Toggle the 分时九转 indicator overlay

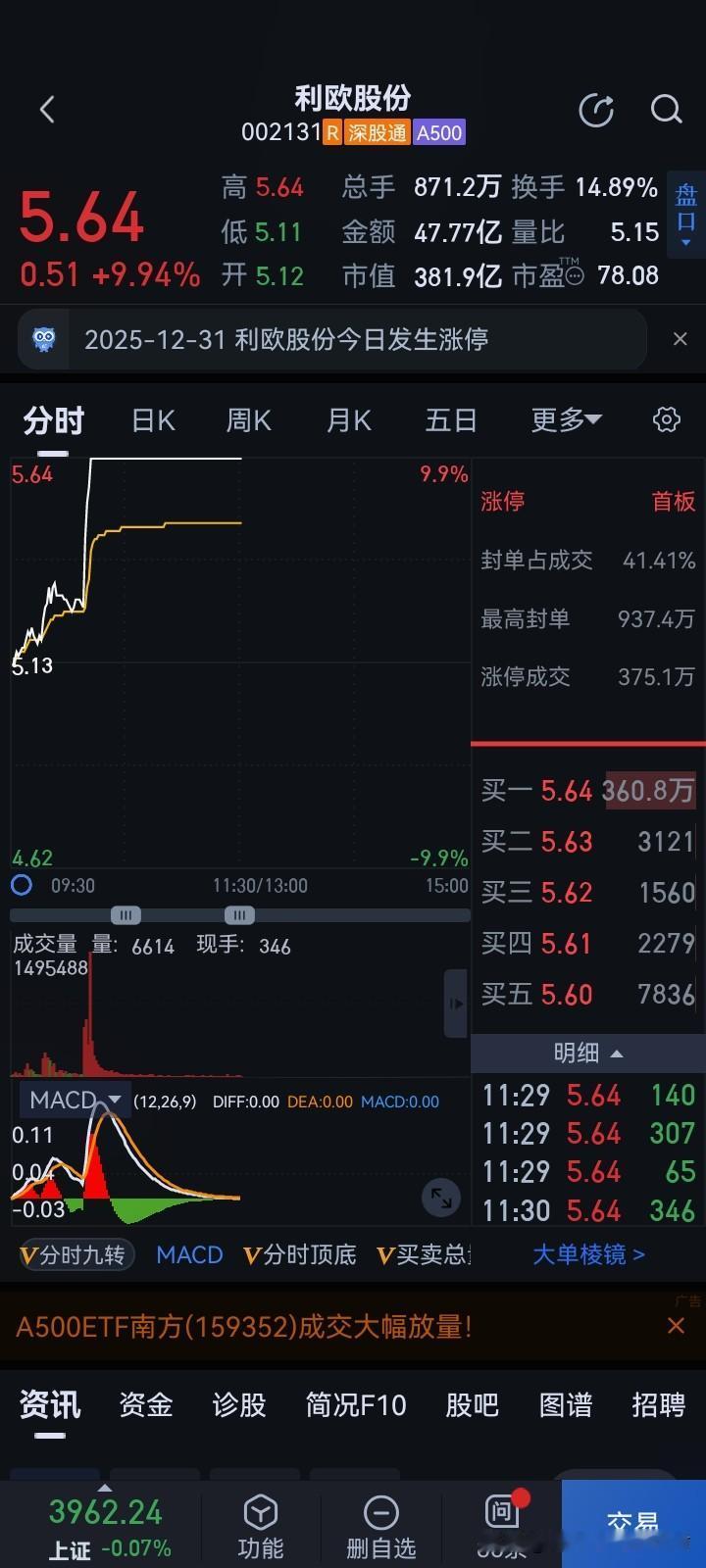click(x=76, y=1254)
